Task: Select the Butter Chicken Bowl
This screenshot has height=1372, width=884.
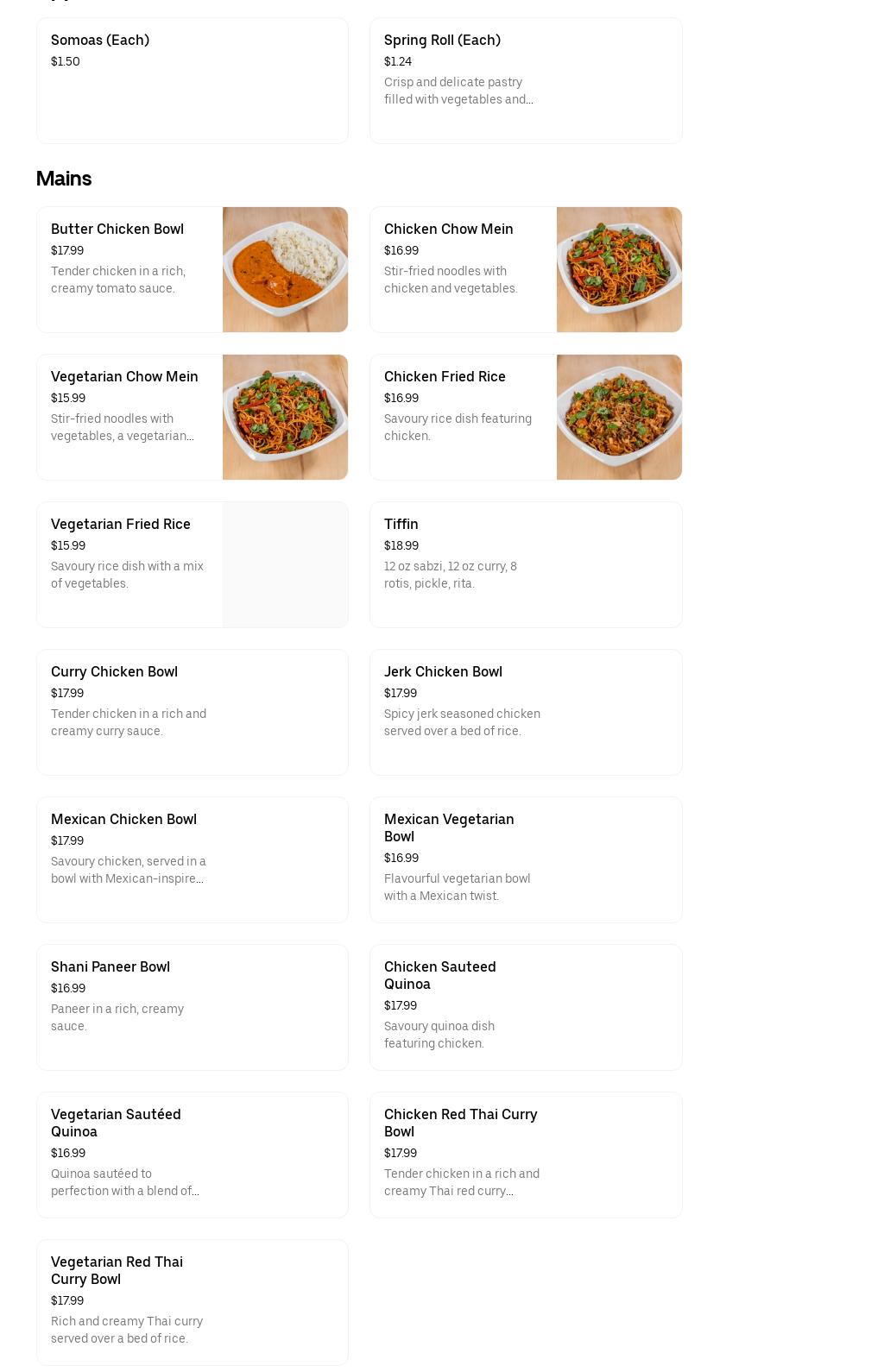Action: click(129, 269)
